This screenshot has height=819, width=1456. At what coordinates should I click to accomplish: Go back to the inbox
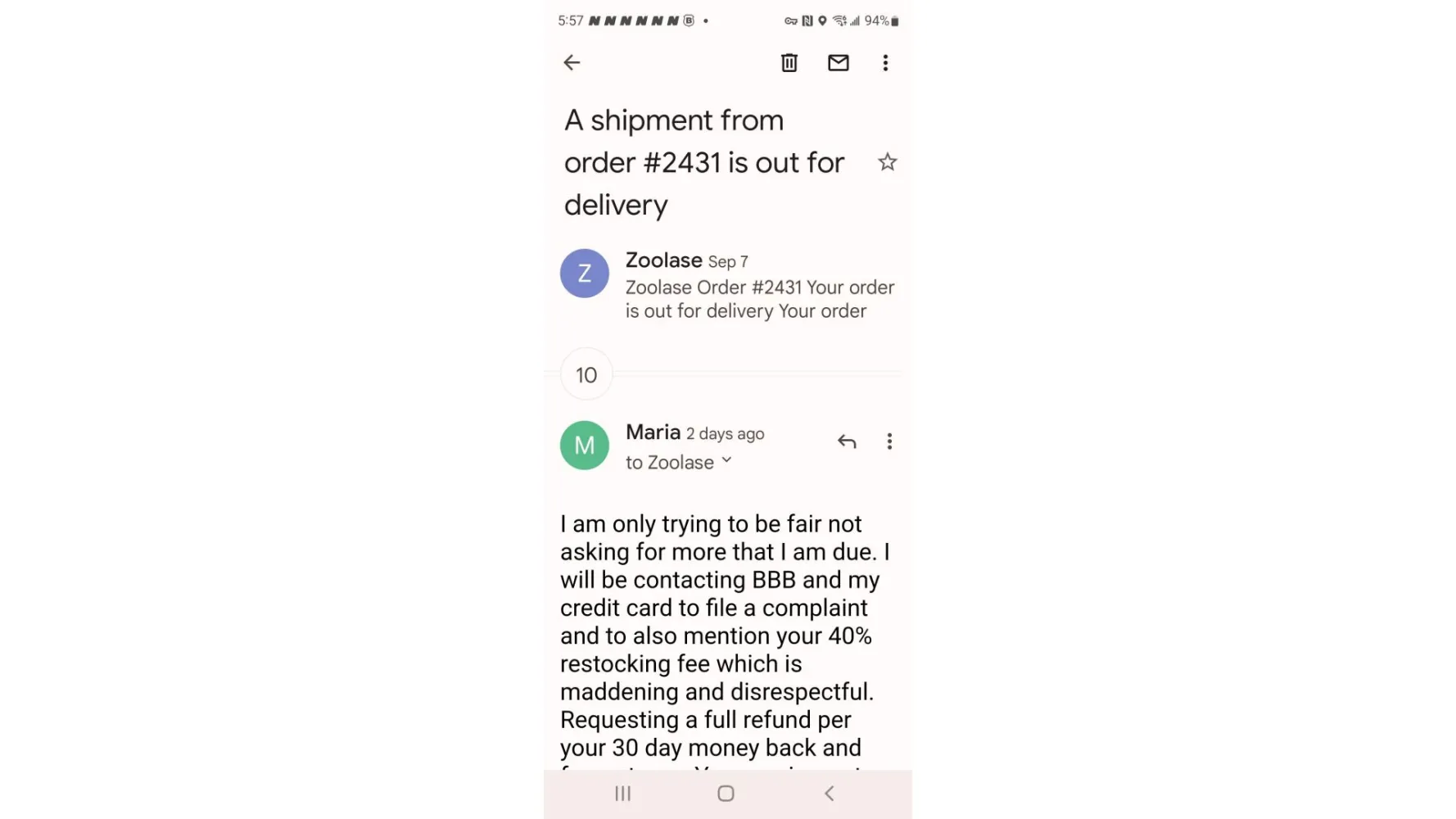pyautogui.click(x=572, y=62)
